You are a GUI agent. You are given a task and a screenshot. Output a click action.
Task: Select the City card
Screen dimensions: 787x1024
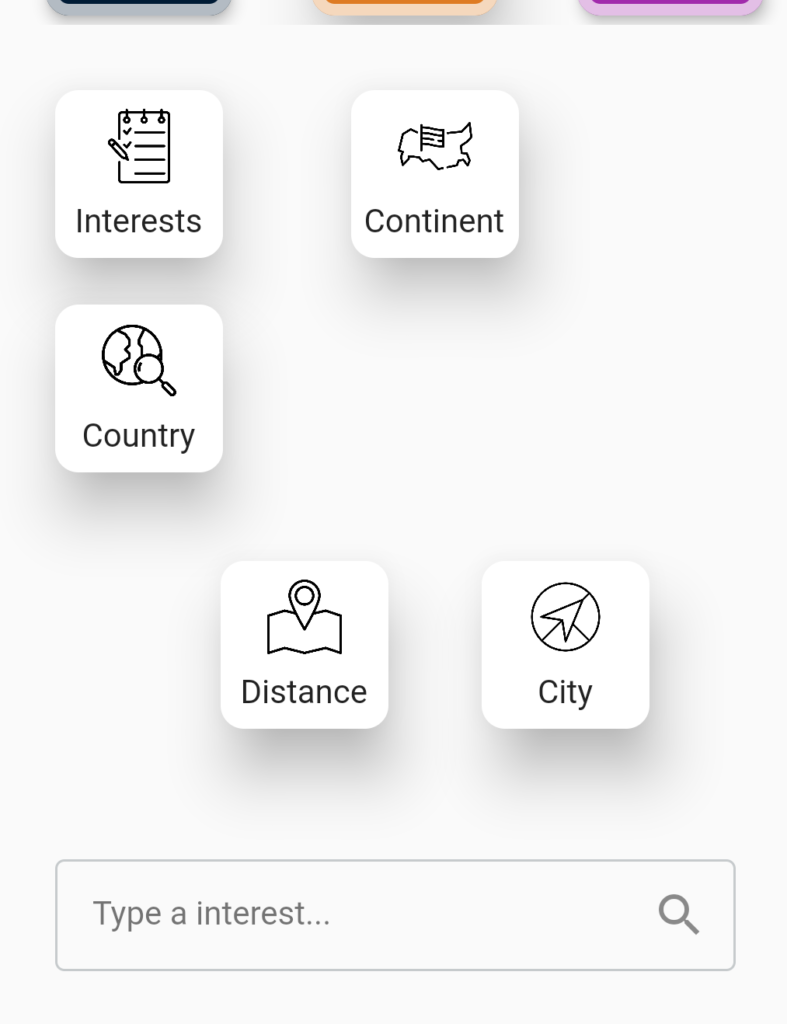565,645
